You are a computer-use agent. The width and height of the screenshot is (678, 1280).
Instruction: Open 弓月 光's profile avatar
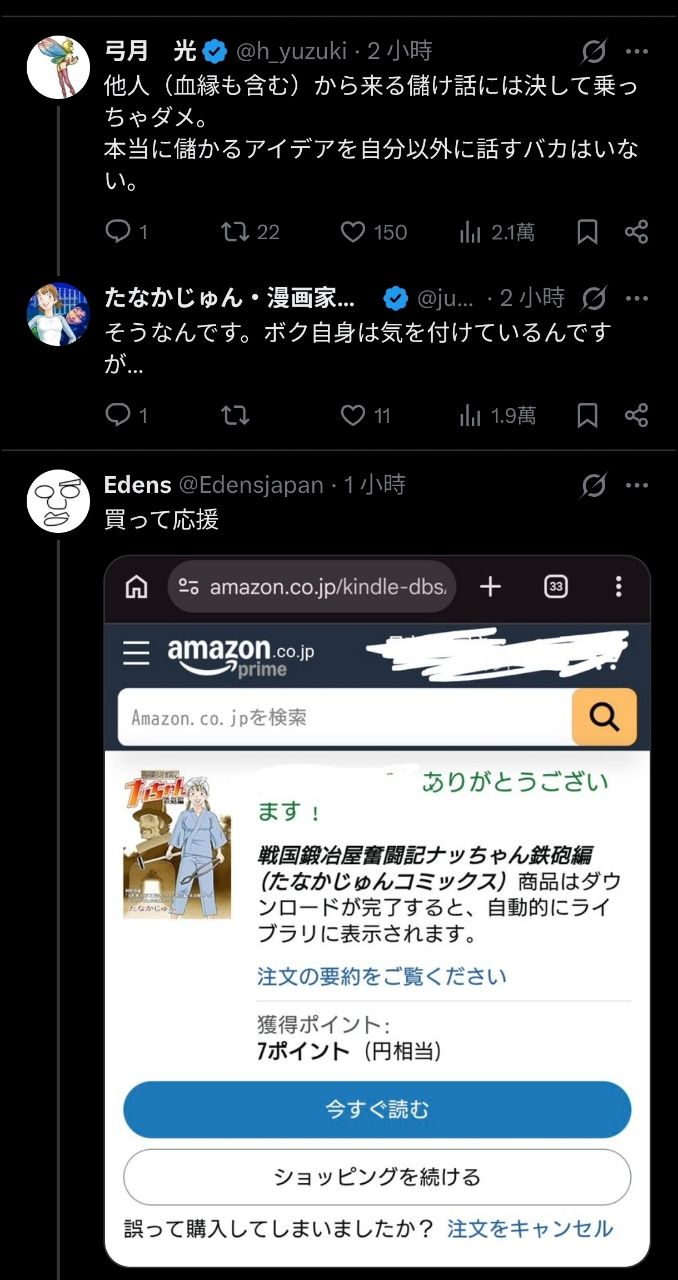click(x=58, y=66)
